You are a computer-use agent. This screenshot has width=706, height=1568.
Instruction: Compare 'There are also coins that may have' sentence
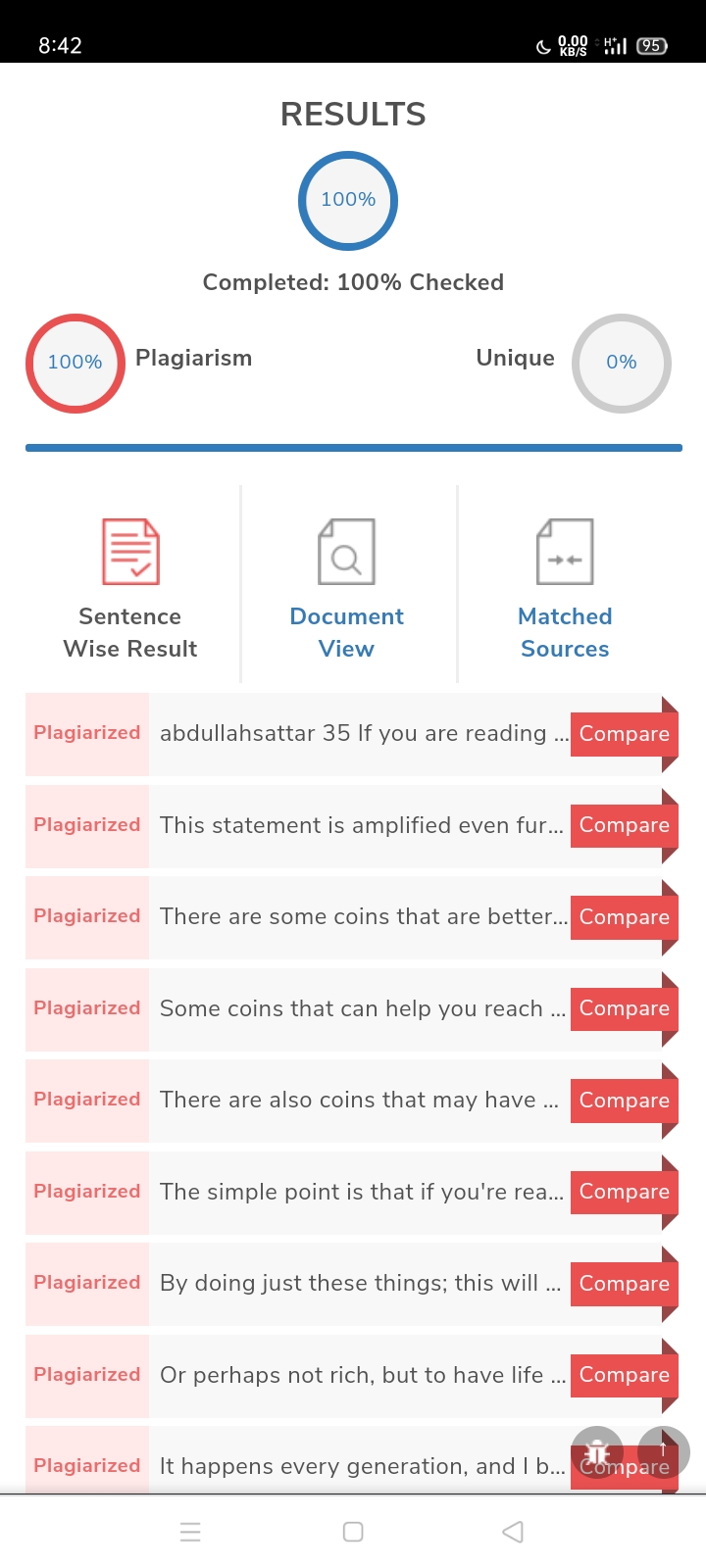click(x=624, y=1101)
